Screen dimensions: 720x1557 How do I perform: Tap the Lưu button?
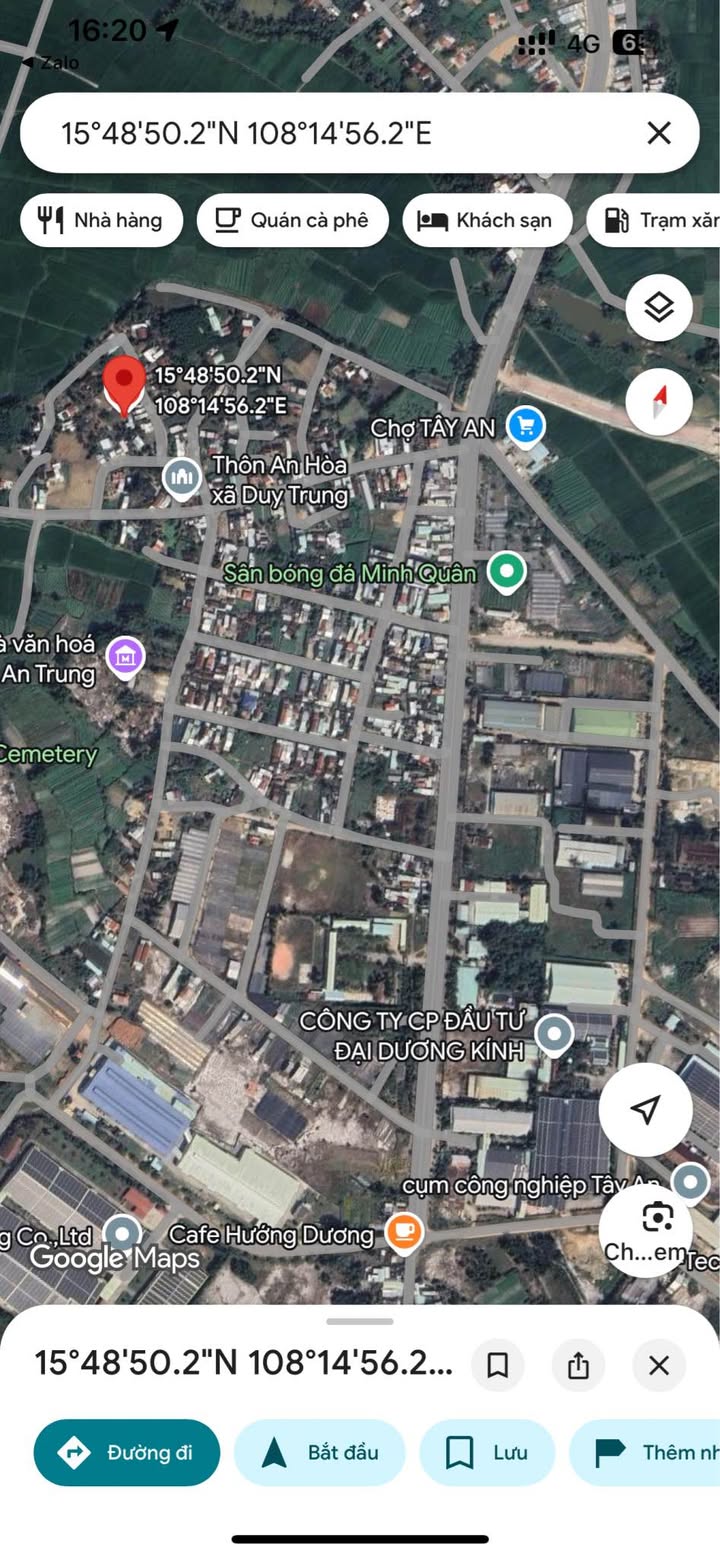pos(487,1452)
